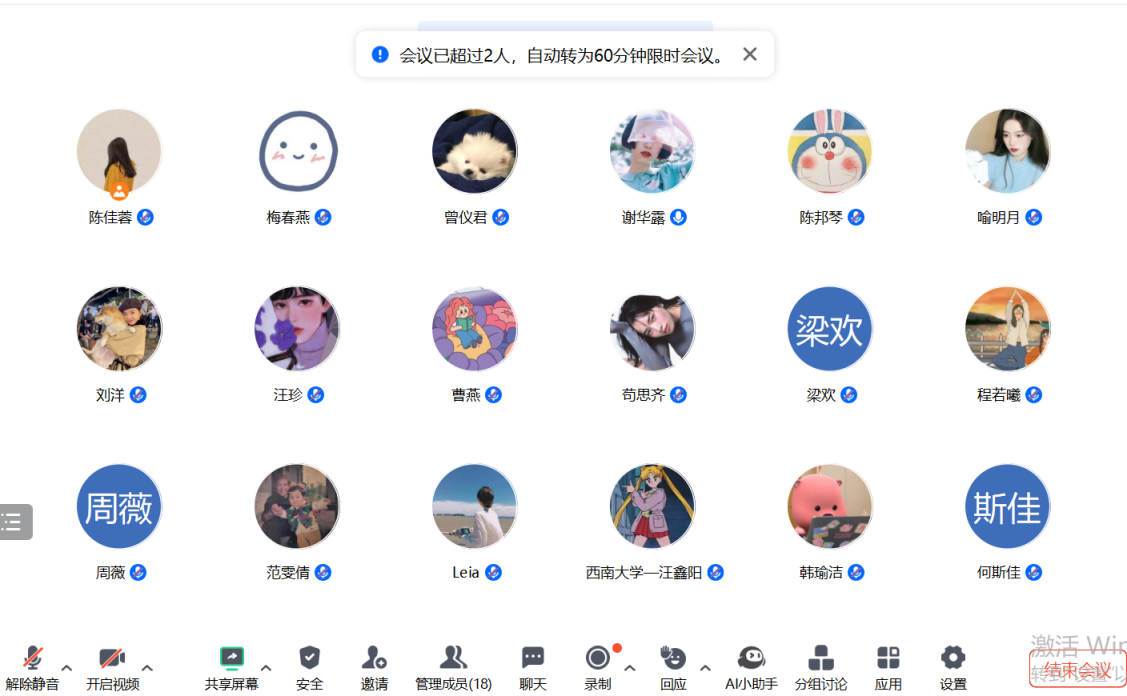
Task: Open the 聊天 chat panel
Action: (533, 667)
